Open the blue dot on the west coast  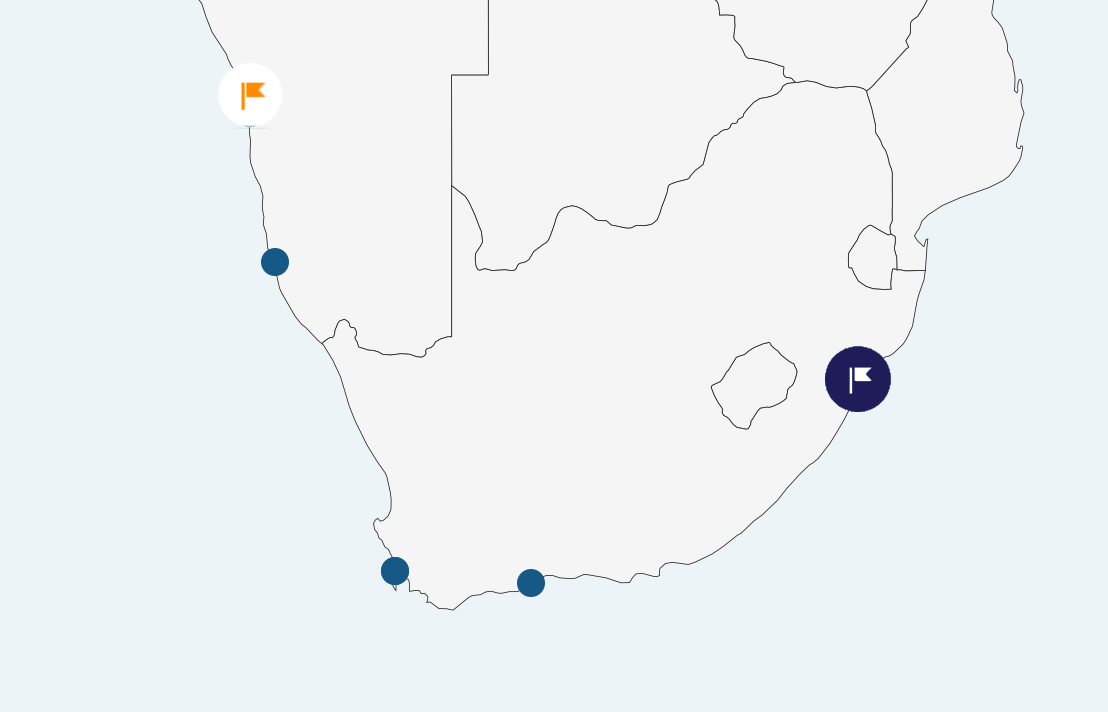coord(275,262)
